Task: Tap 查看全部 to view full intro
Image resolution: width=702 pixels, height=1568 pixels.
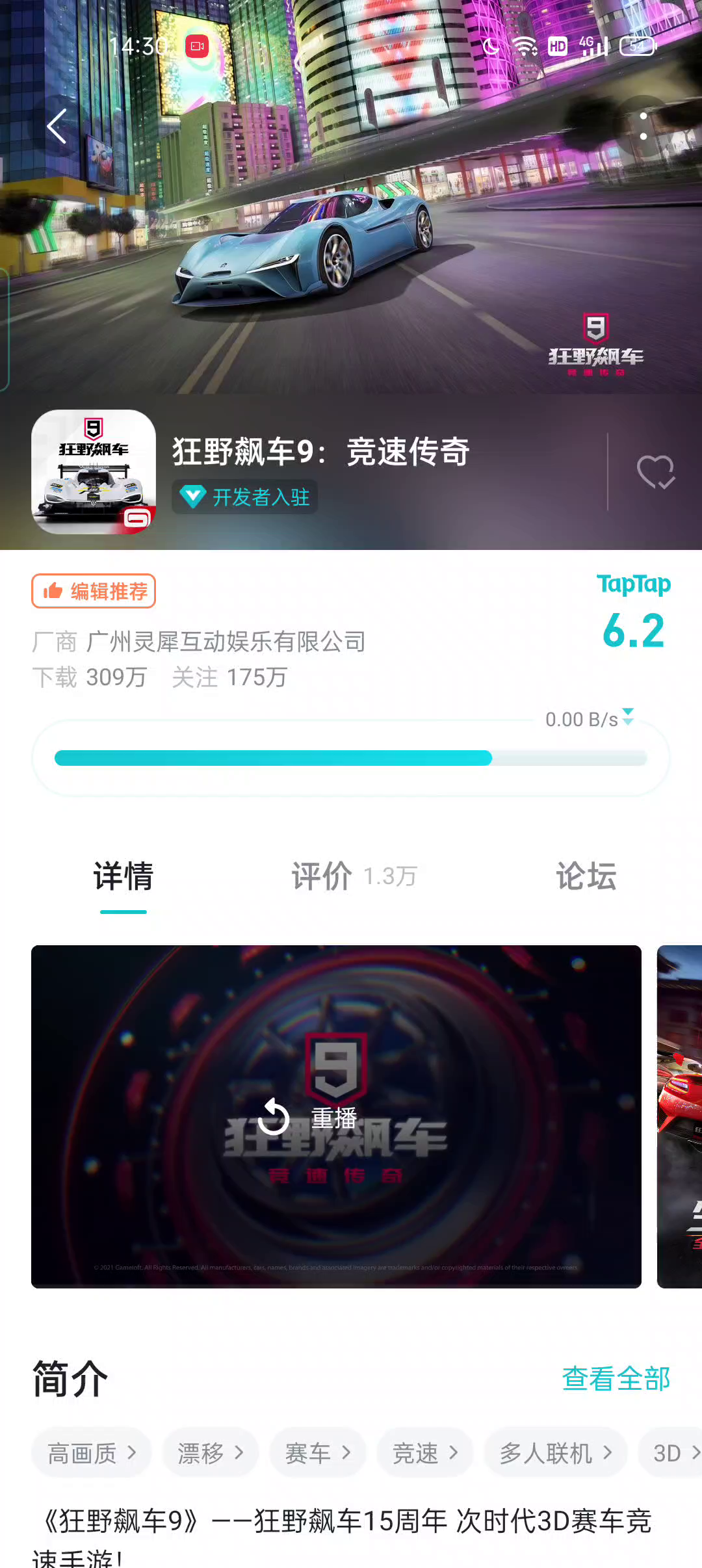Action: coord(616,1378)
